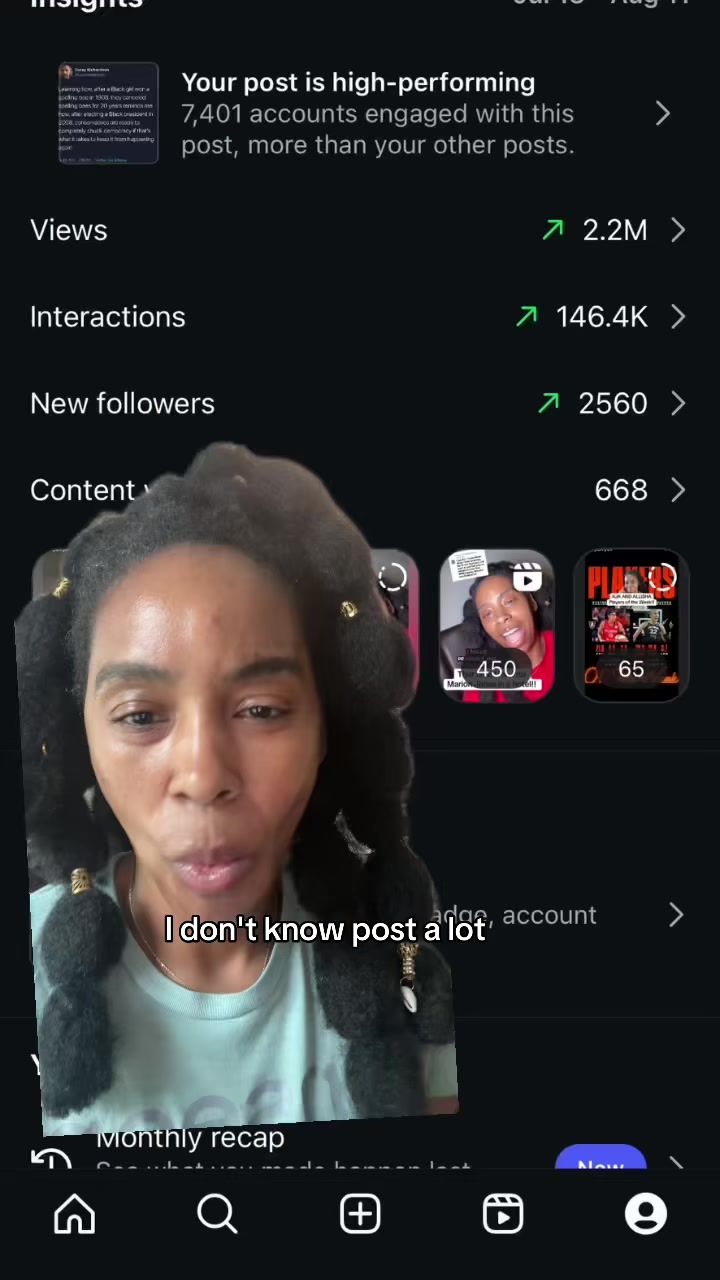Expand the Views metric details
The width and height of the screenshot is (720, 1280).
(x=678, y=230)
